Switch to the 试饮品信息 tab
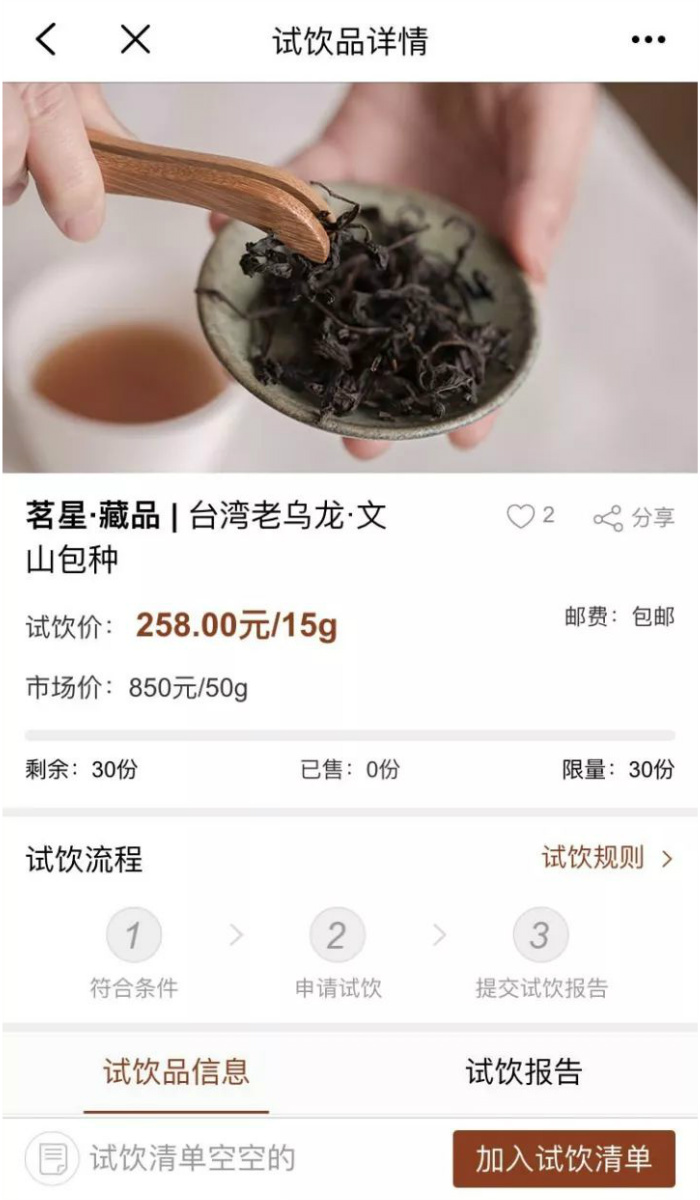The image size is (700, 1200). pyautogui.click(x=176, y=1072)
